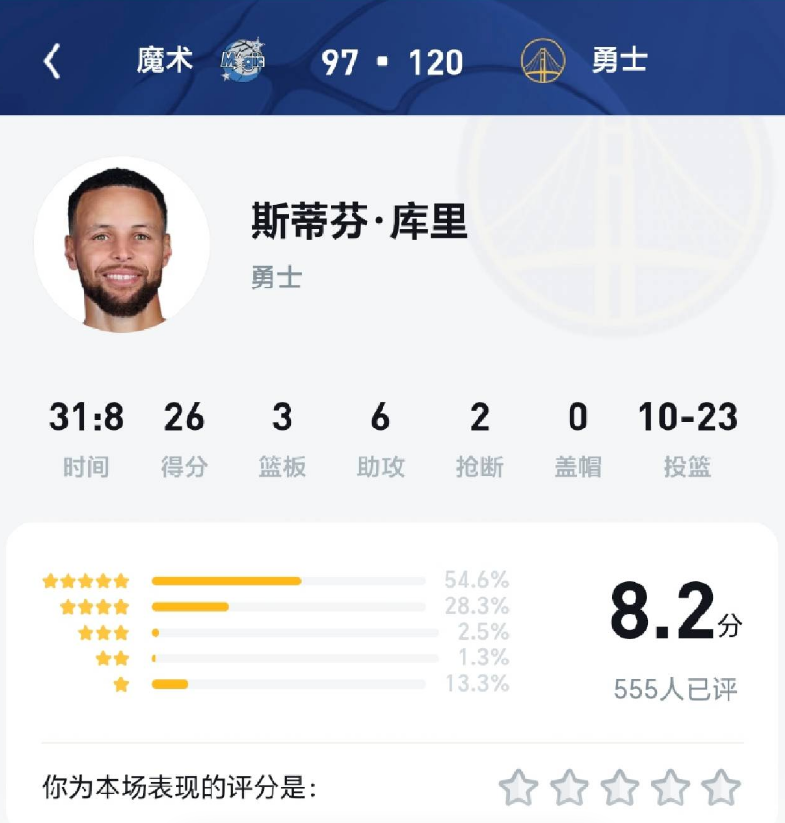Give a full five-star rating
Image resolution: width=785 pixels, height=823 pixels.
pos(721,788)
